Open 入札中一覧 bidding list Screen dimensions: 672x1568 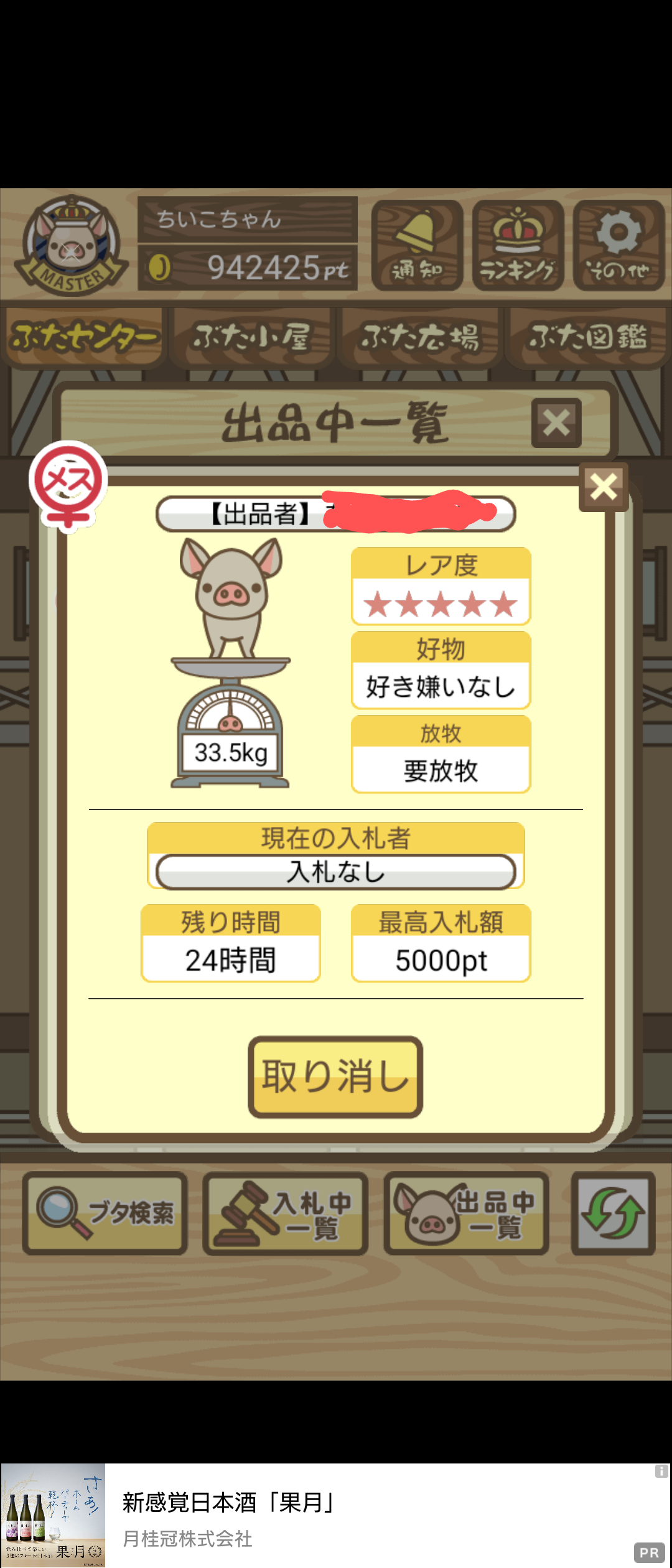(x=285, y=1213)
